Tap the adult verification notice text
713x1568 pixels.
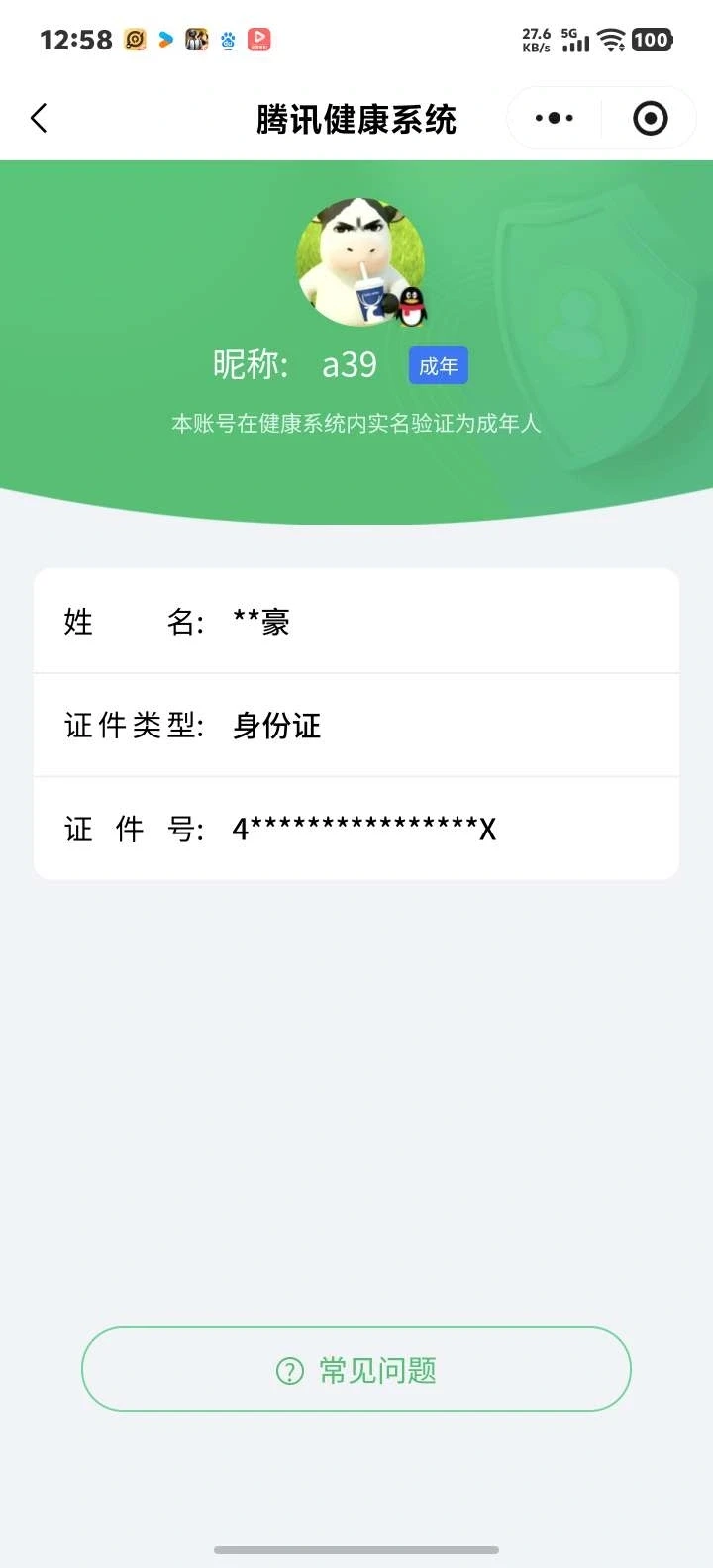[356, 423]
